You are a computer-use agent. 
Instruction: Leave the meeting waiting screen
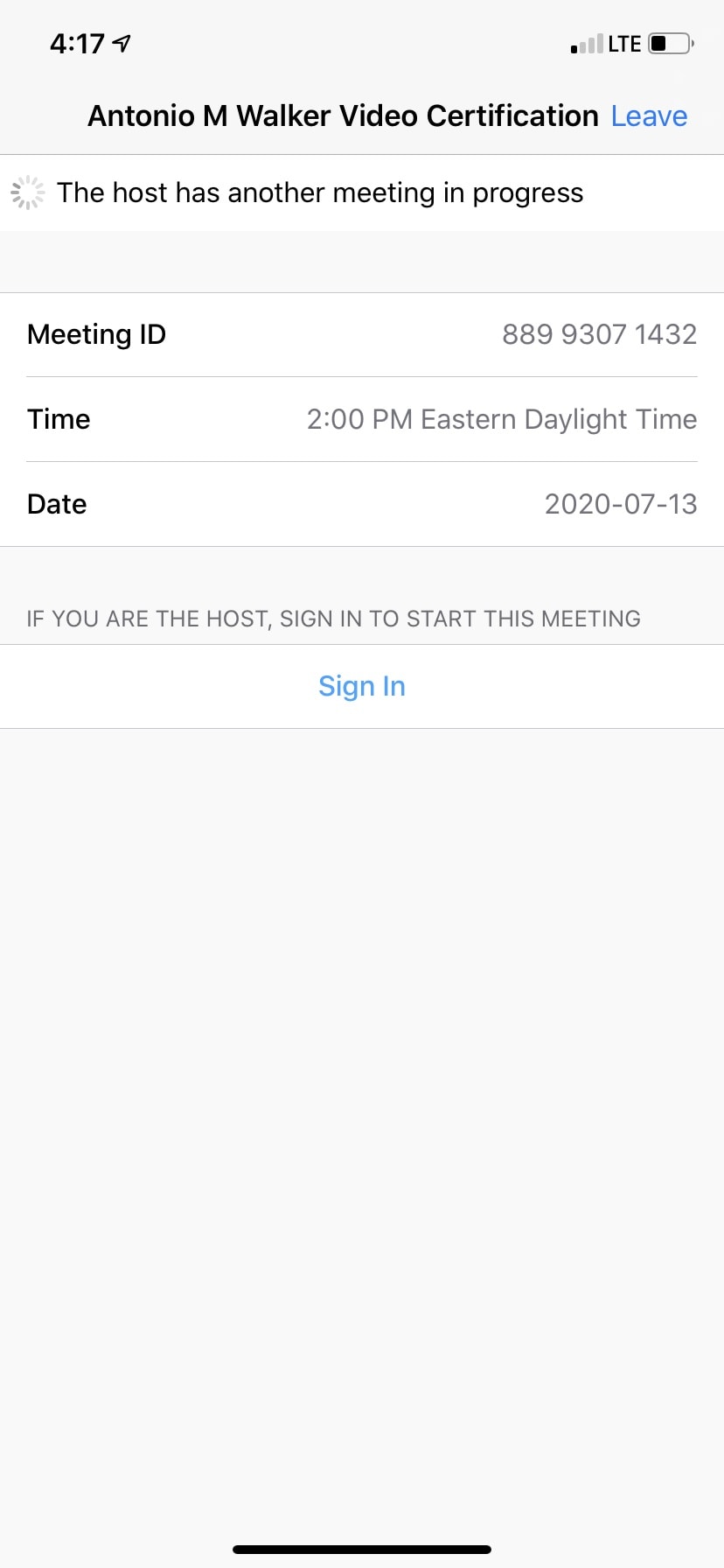(x=649, y=115)
